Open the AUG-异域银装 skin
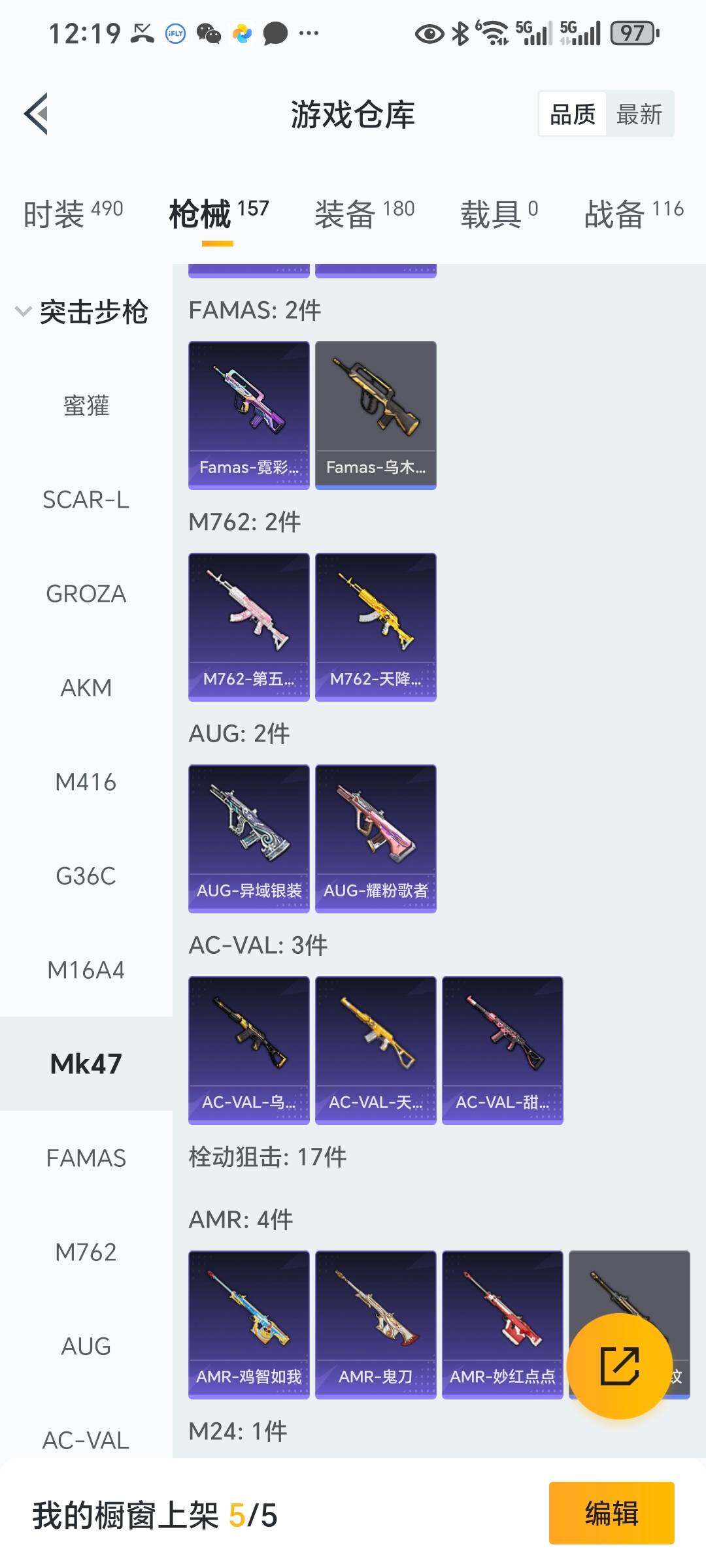 [248, 838]
